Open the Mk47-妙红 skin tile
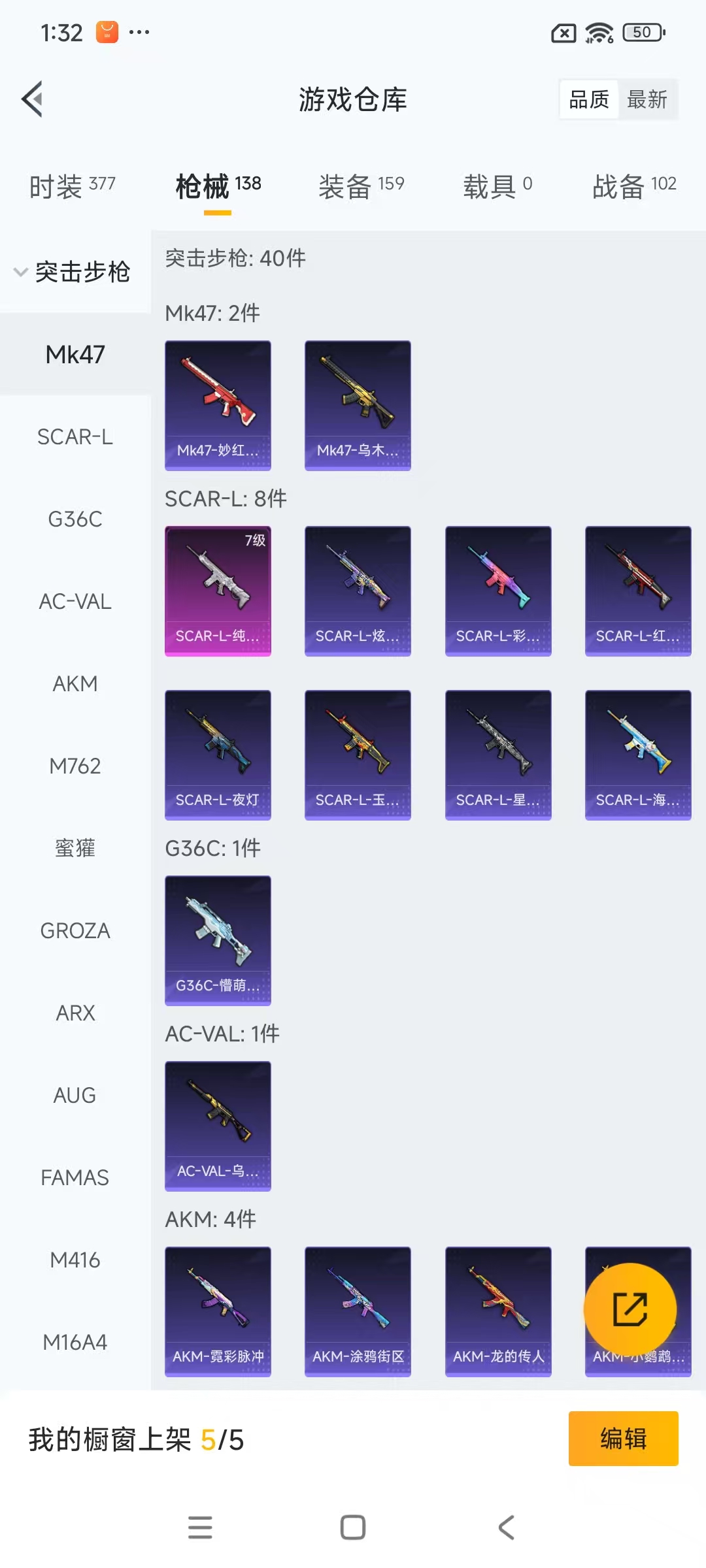 (218, 405)
